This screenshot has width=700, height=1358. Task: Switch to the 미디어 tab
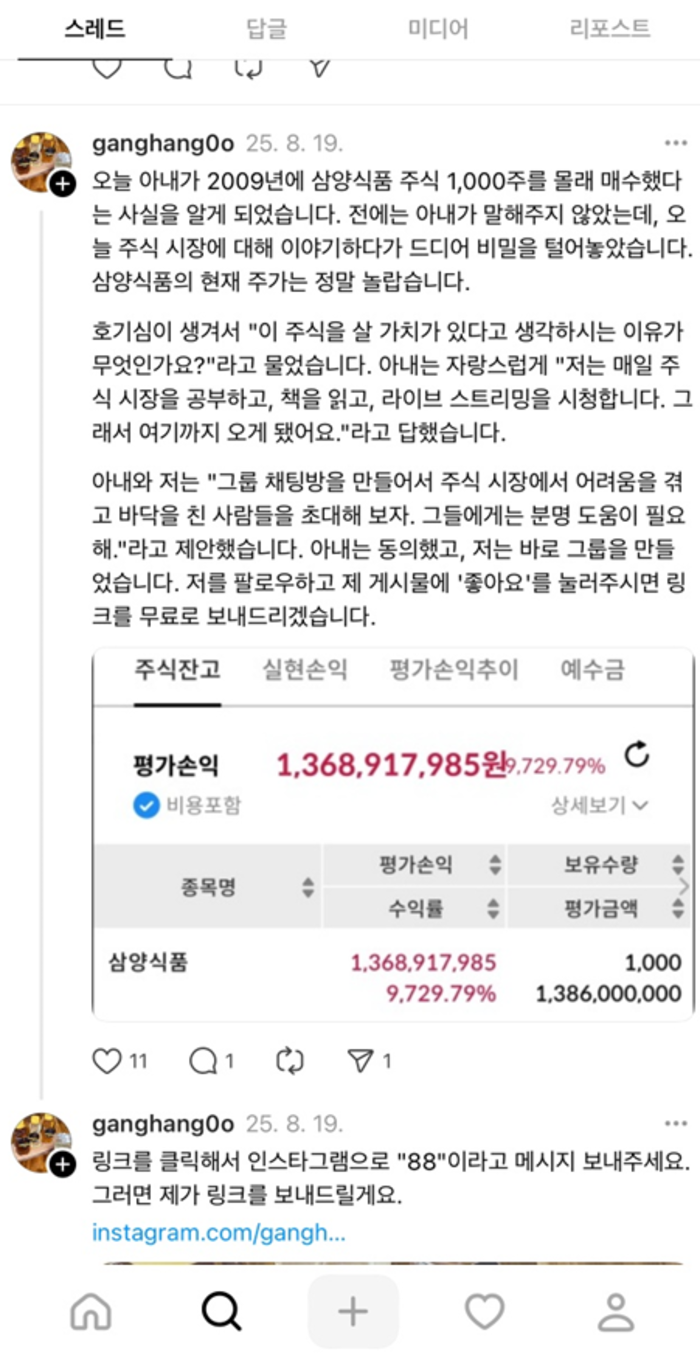(x=438, y=28)
